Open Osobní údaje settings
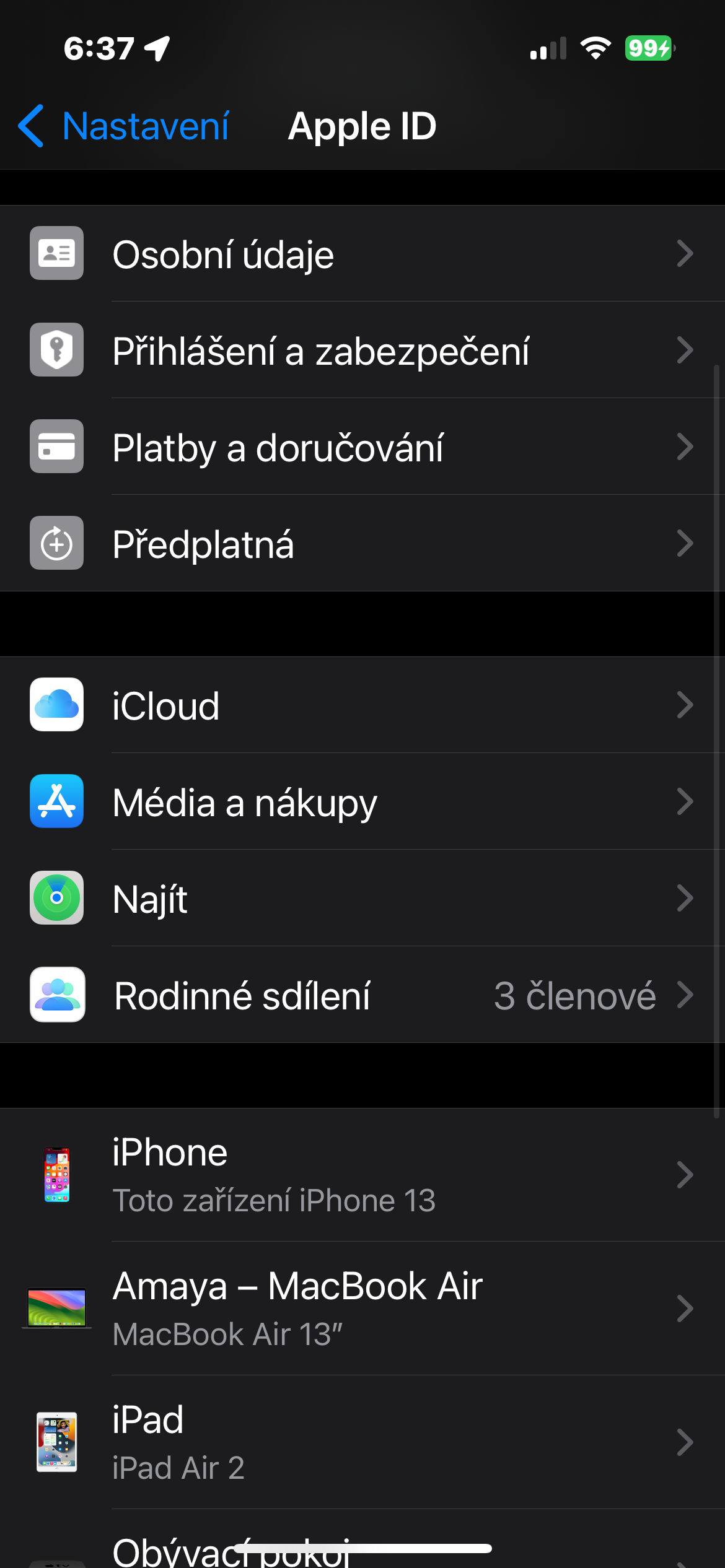Image resolution: width=725 pixels, height=1568 pixels. pos(362,254)
